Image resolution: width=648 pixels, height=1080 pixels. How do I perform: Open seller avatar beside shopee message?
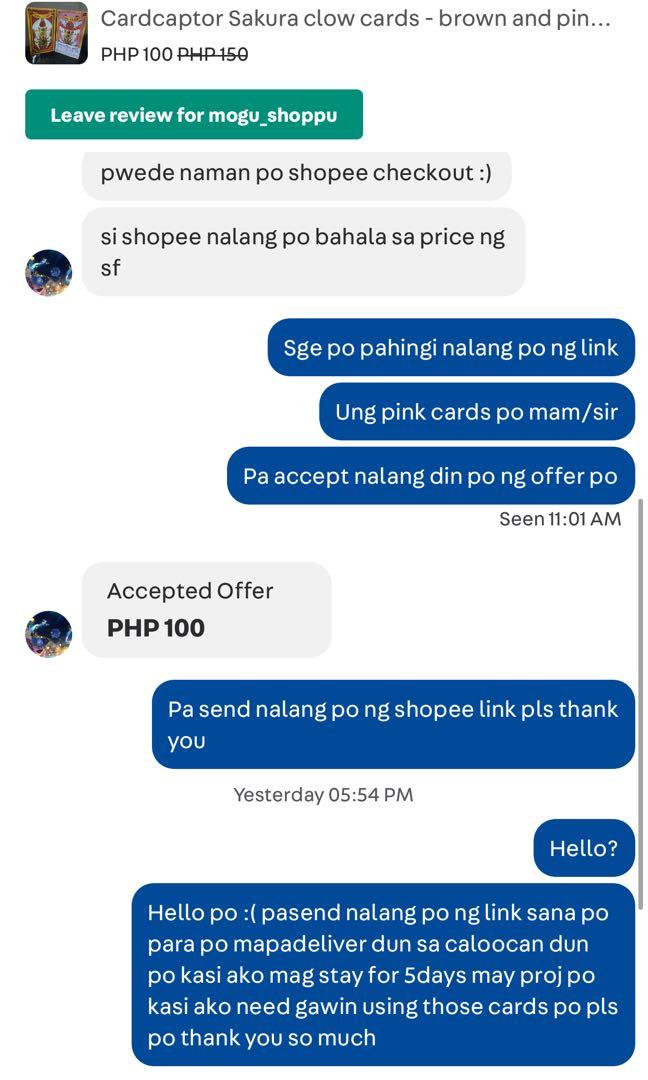(x=48, y=272)
